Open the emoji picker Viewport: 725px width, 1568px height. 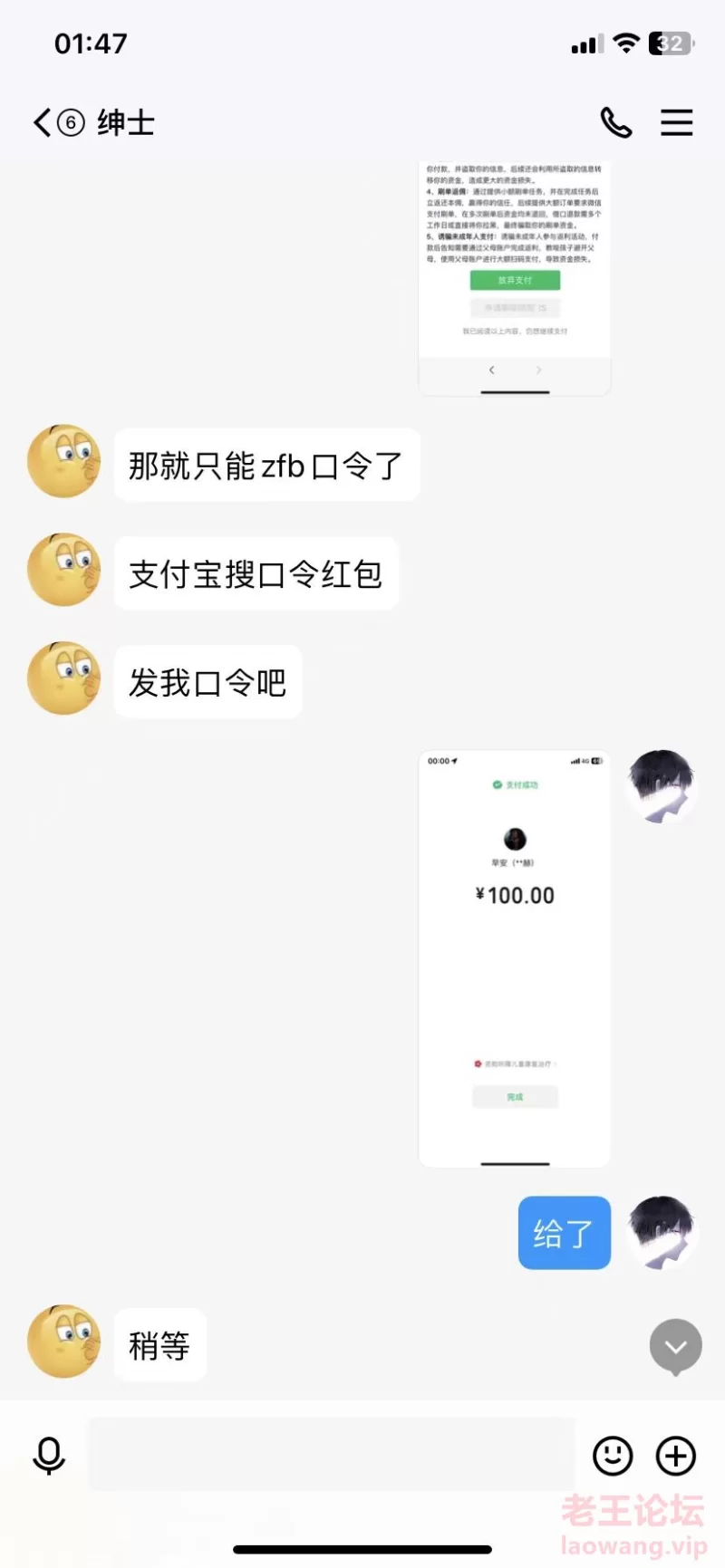coord(613,1456)
